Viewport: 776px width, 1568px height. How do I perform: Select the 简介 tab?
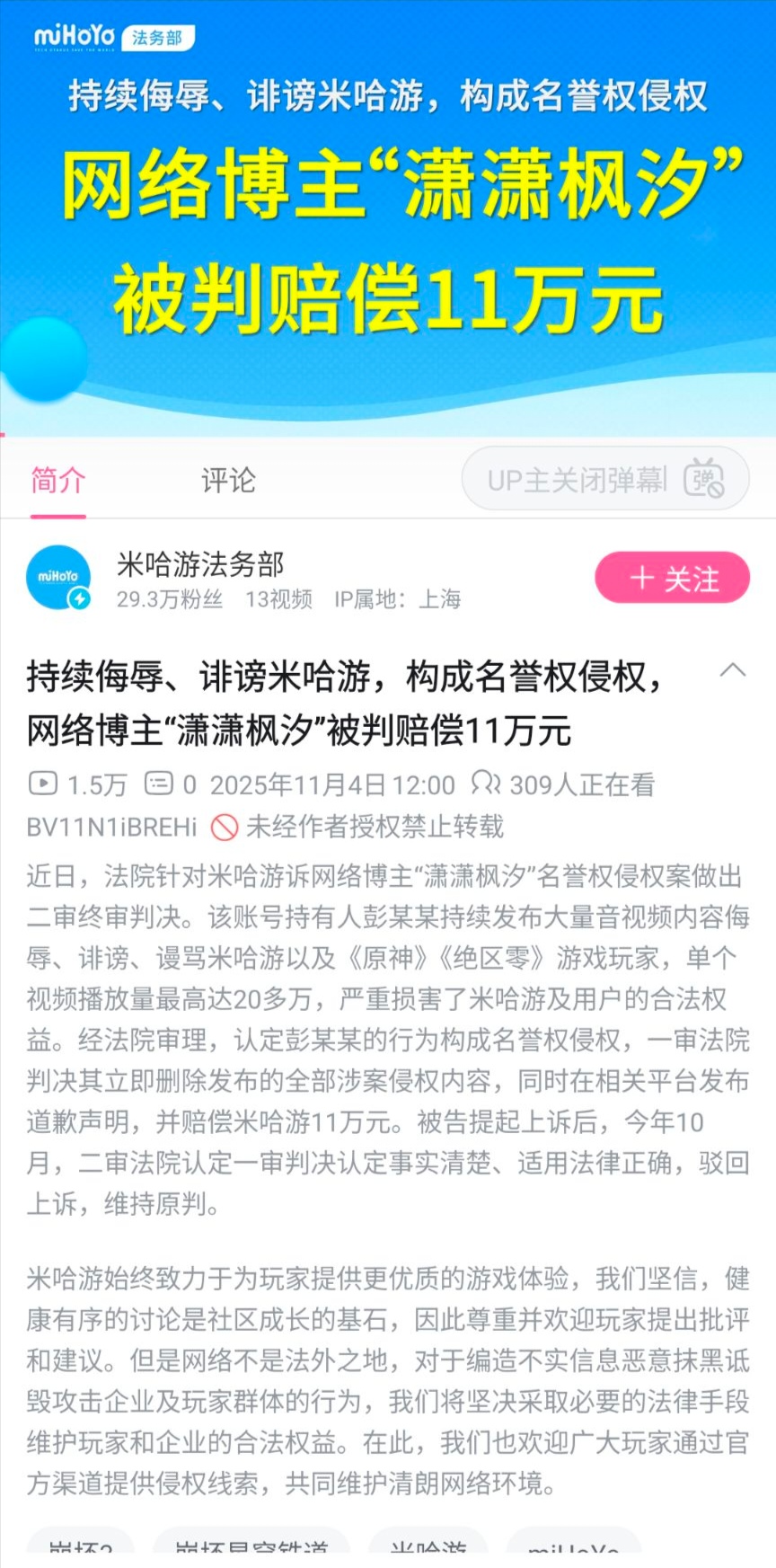click(x=58, y=480)
